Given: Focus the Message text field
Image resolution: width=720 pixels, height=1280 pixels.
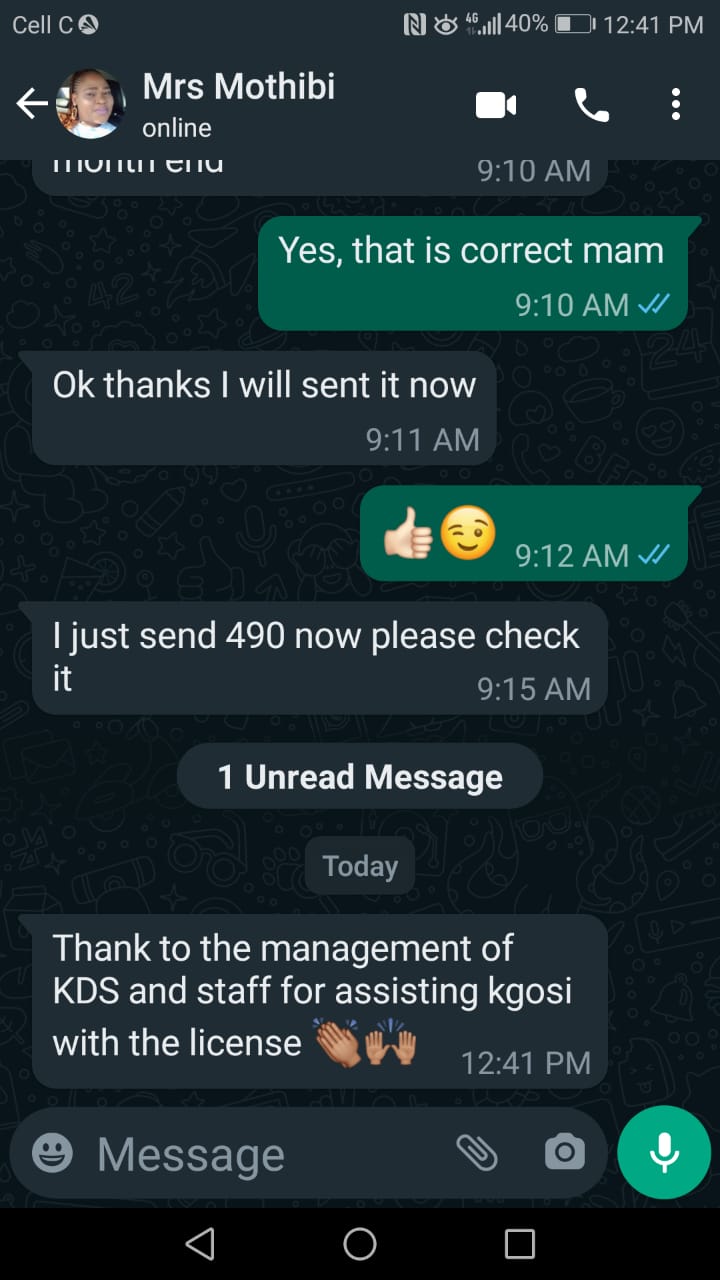Looking at the screenshot, I should [260, 1154].
